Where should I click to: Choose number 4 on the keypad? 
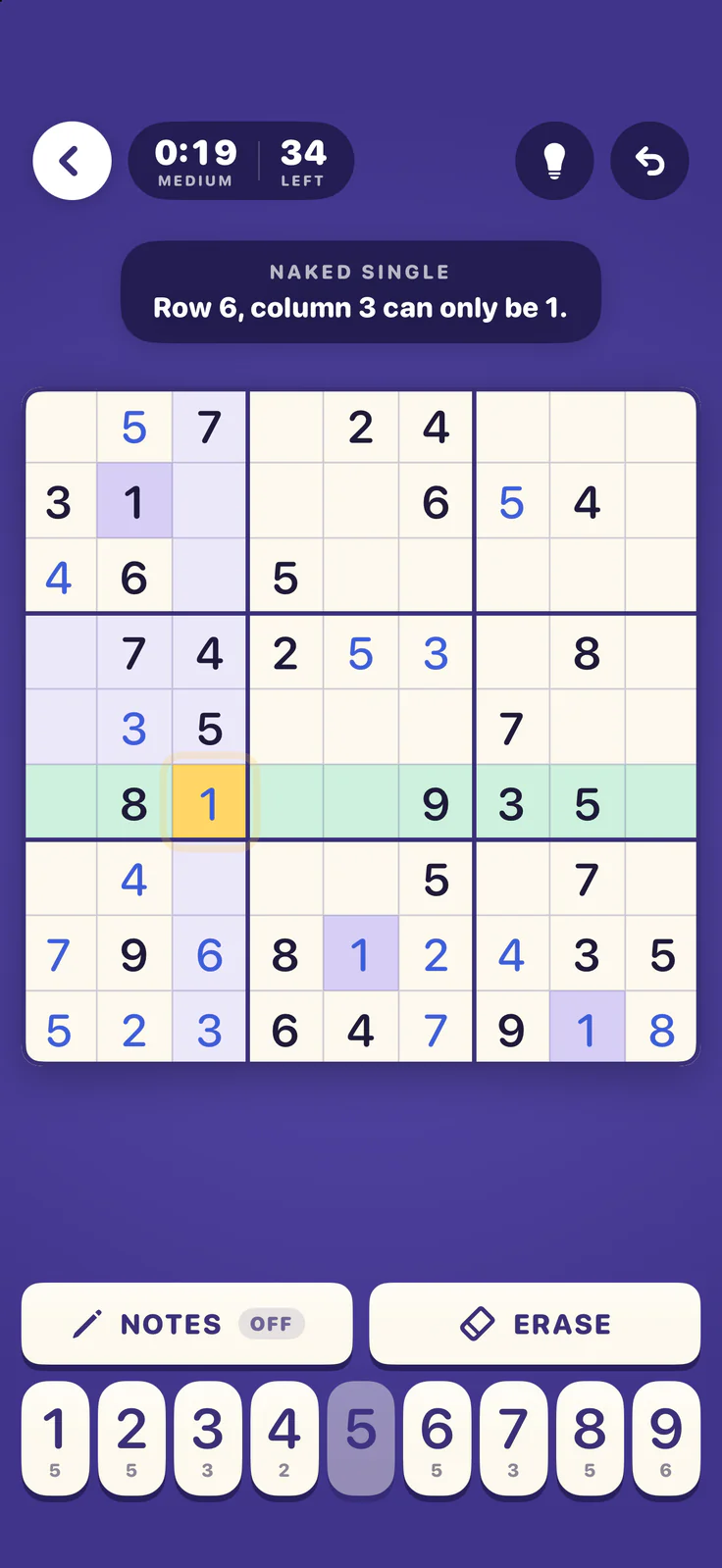coord(284,1439)
